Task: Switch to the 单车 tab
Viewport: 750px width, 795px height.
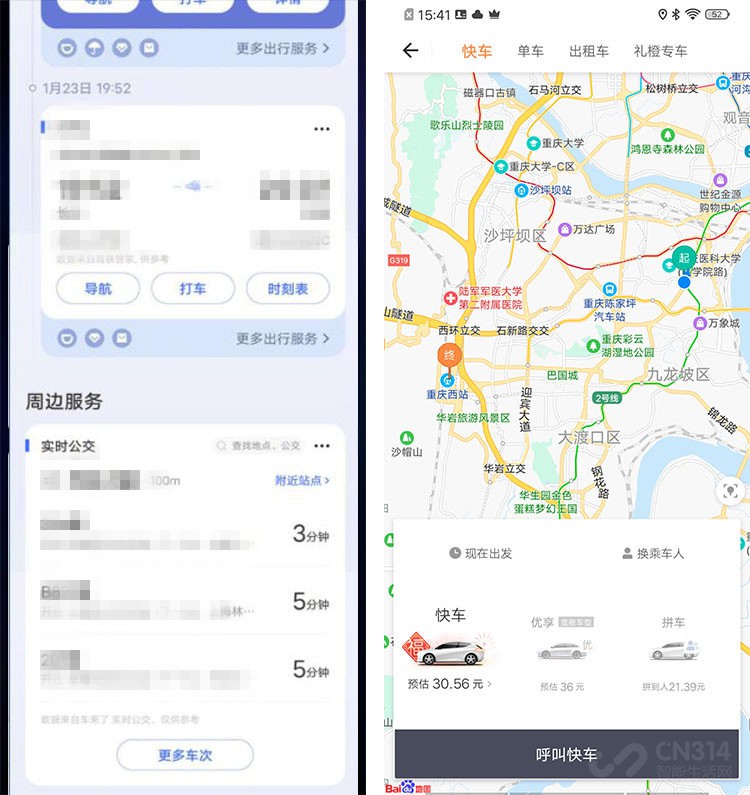Action: coord(530,51)
